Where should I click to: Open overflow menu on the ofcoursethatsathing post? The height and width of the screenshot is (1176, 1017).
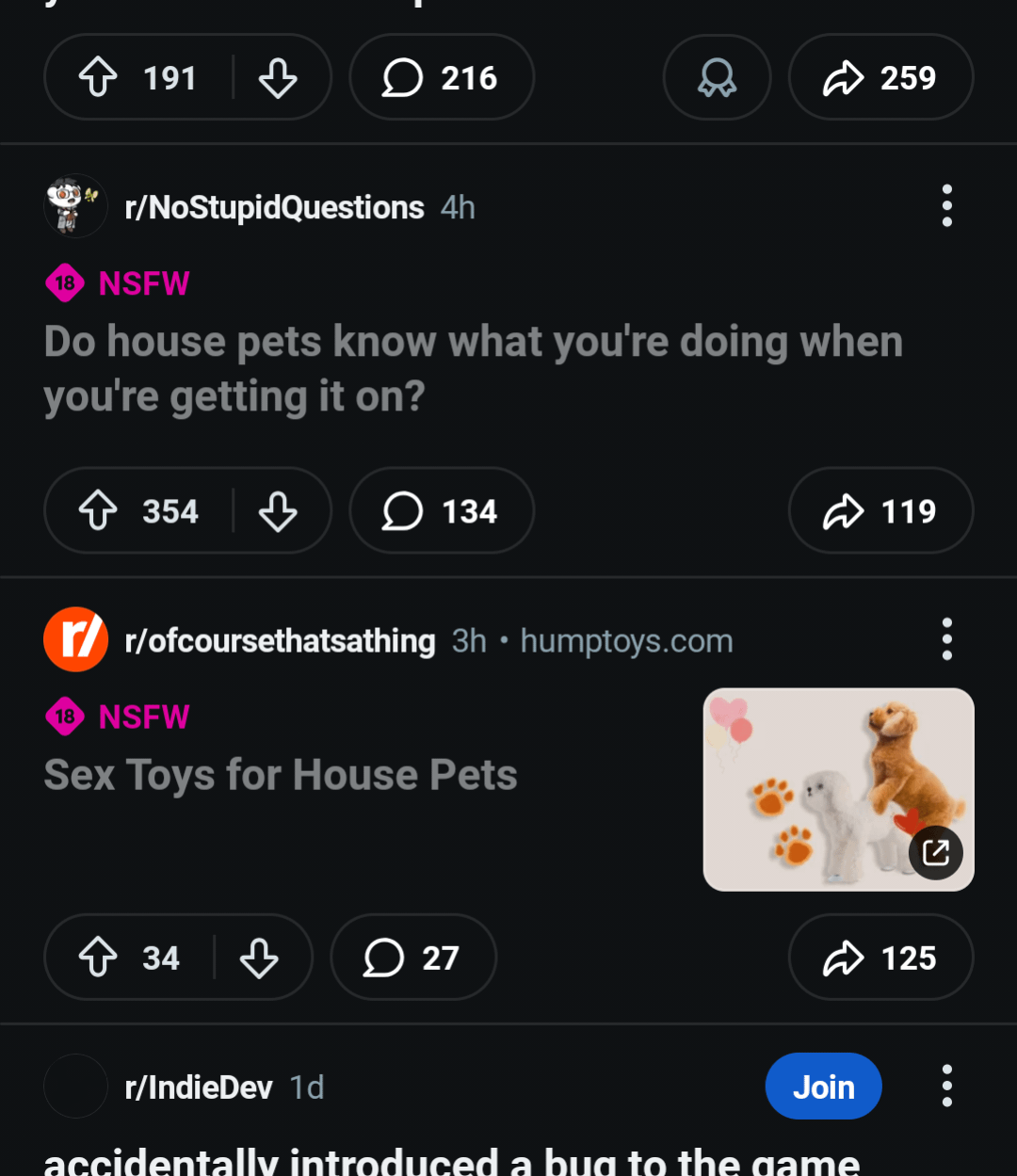pyautogui.click(x=946, y=639)
